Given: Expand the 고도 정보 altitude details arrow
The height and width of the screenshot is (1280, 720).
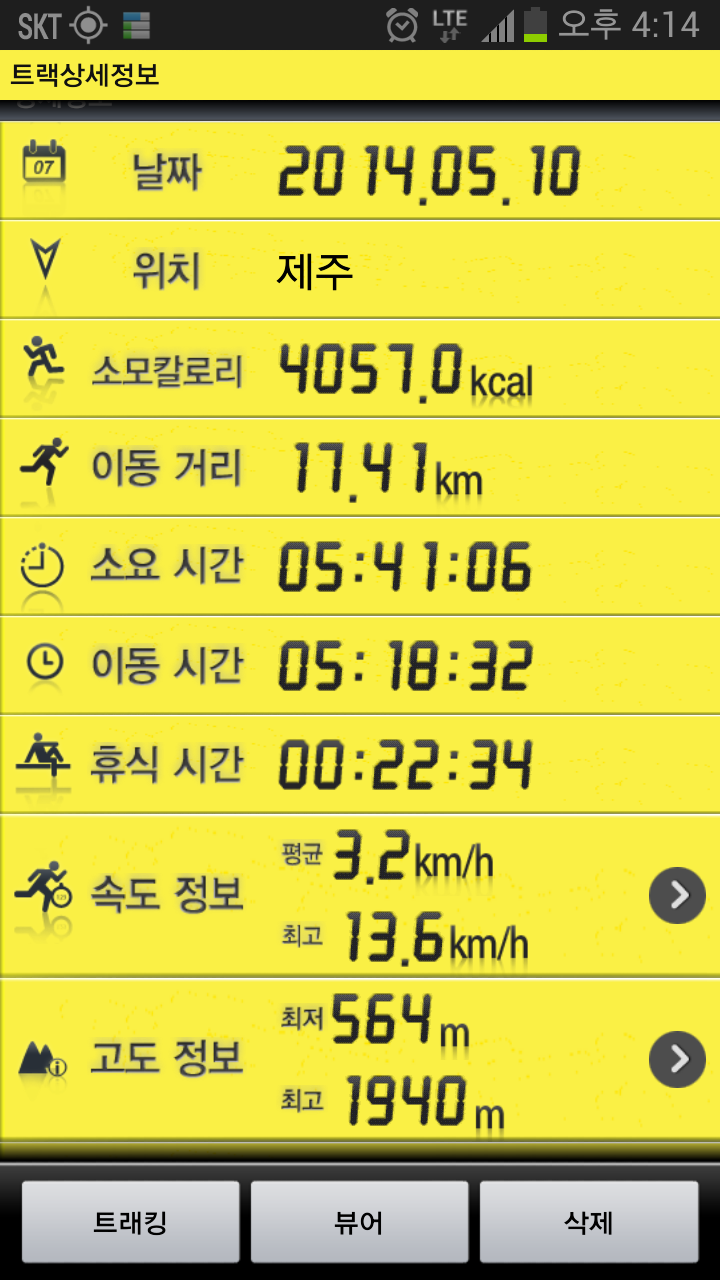Looking at the screenshot, I should [x=677, y=1059].
